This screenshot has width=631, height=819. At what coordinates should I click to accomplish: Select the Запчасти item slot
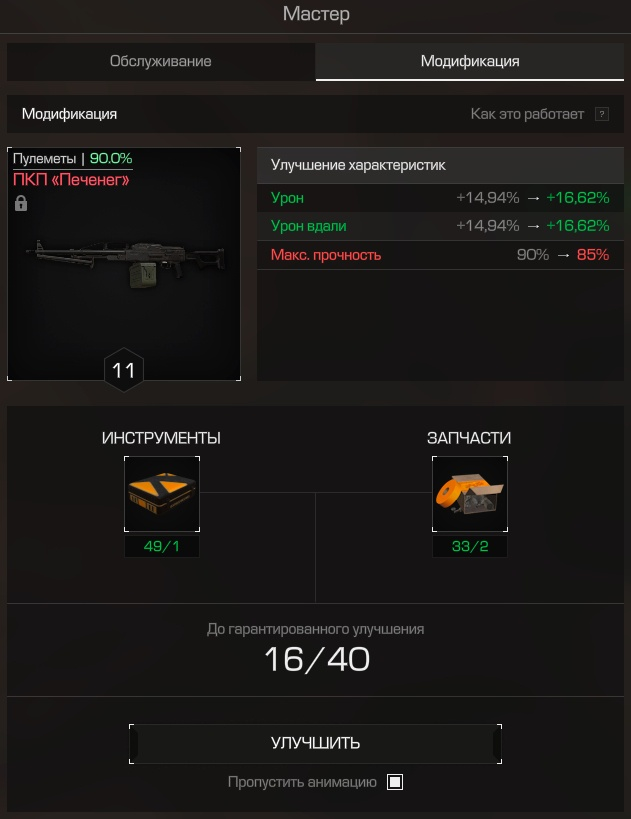point(469,494)
